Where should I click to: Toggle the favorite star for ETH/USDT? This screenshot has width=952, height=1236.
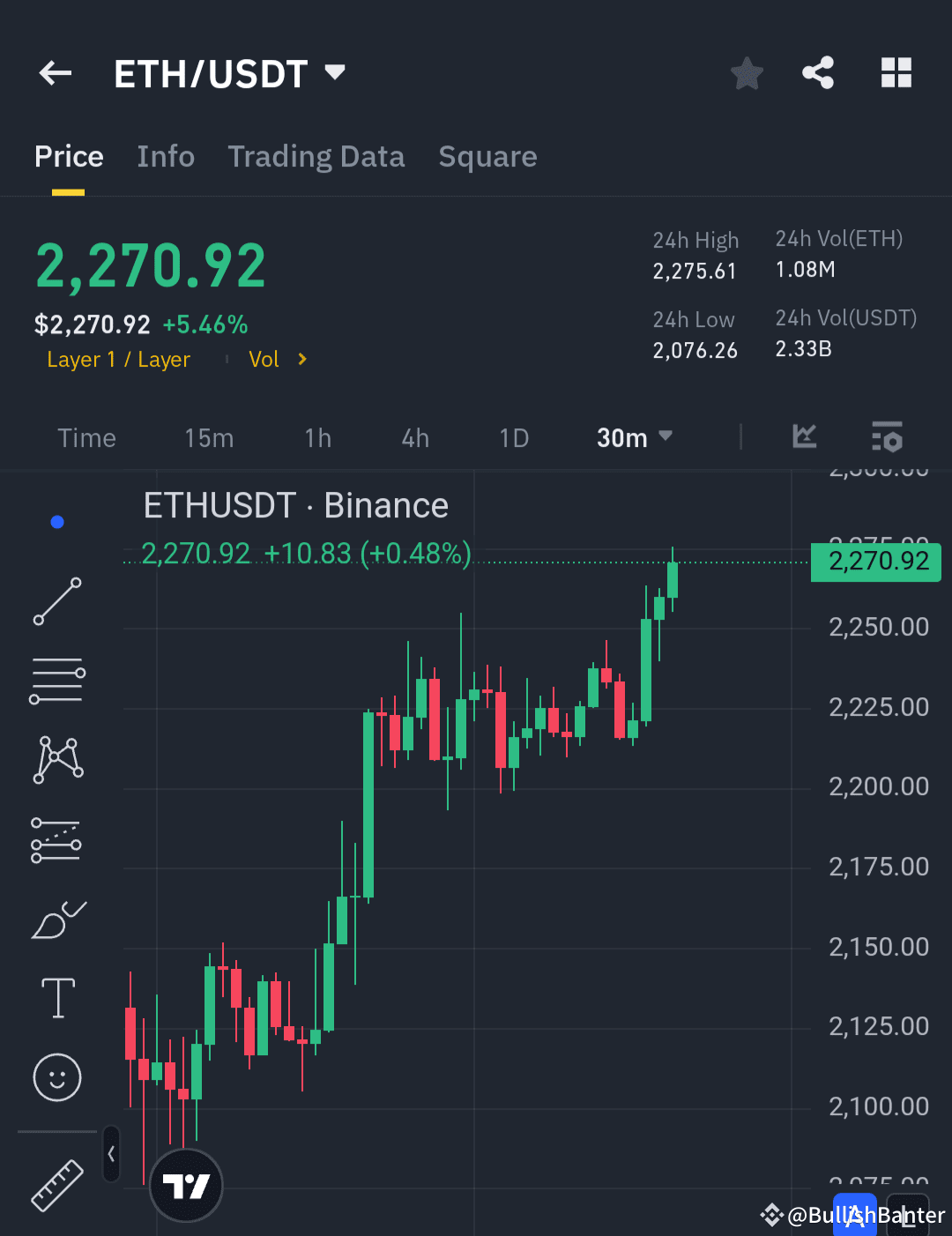(x=746, y=73)
